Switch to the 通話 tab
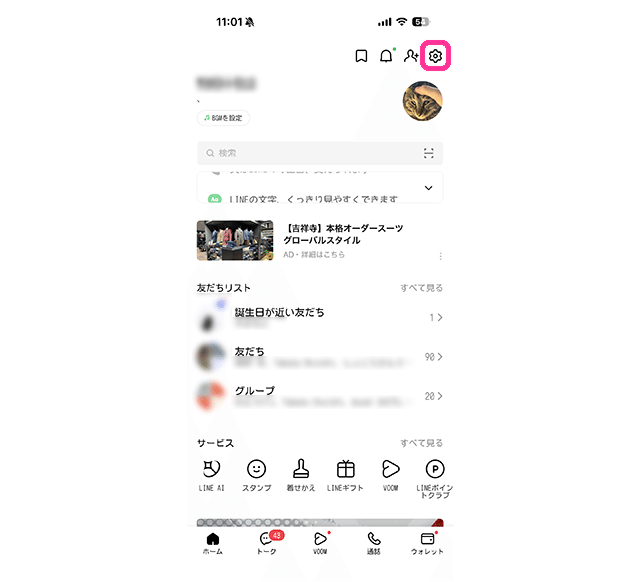 click(374, 544)
